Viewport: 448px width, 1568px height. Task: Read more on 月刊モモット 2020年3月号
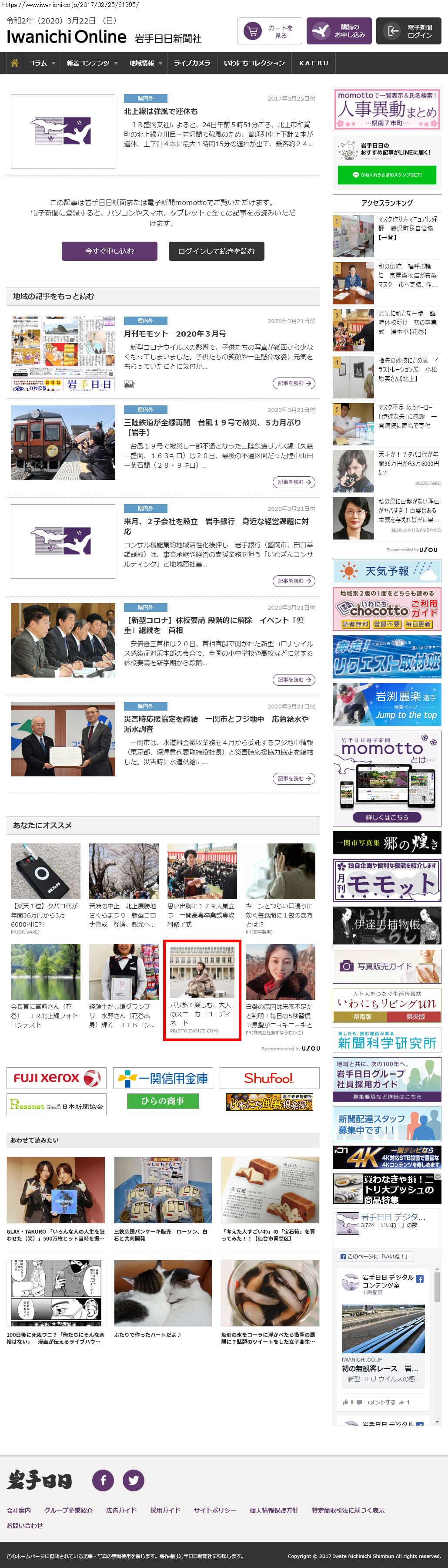(x=294, y=384)
